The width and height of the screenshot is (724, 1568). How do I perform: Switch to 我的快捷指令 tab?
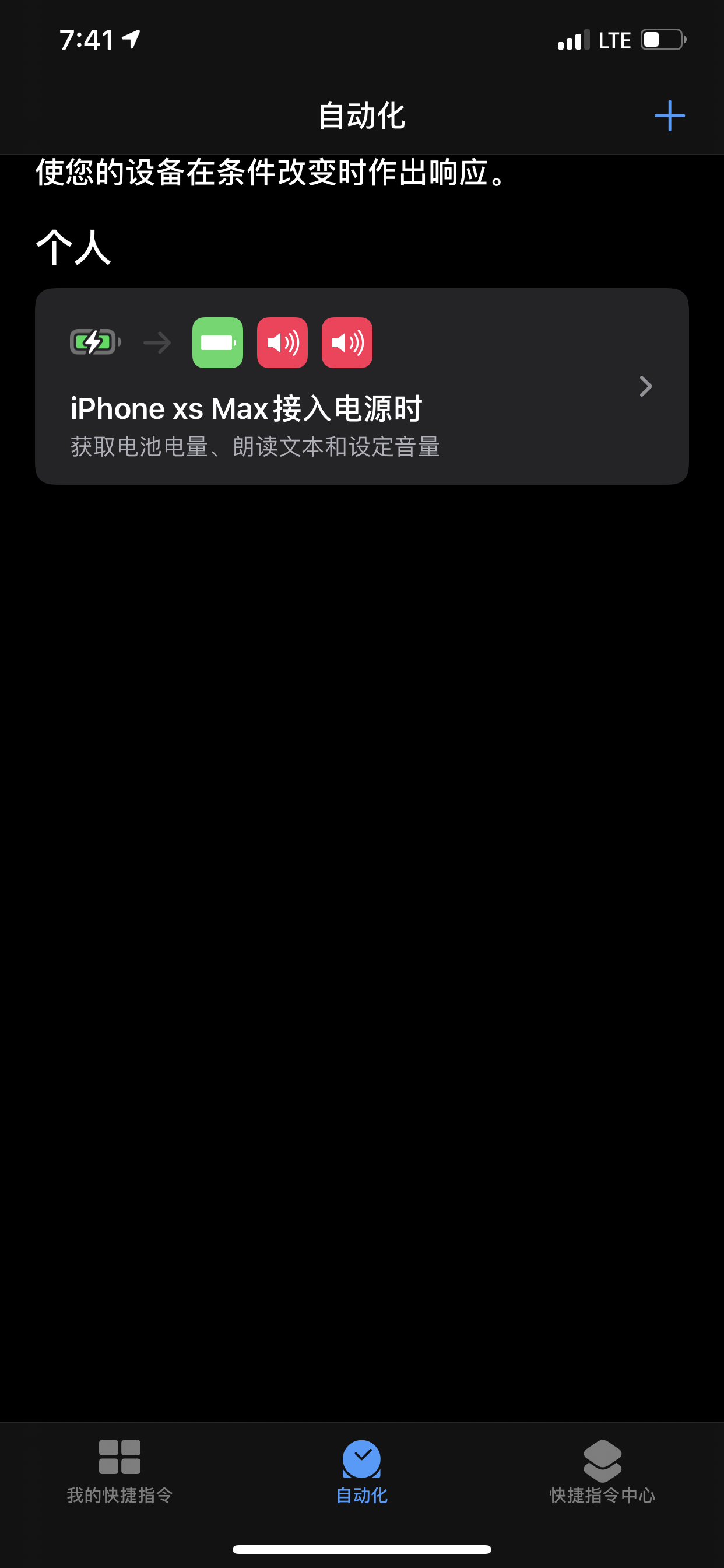coord(120,1469)
